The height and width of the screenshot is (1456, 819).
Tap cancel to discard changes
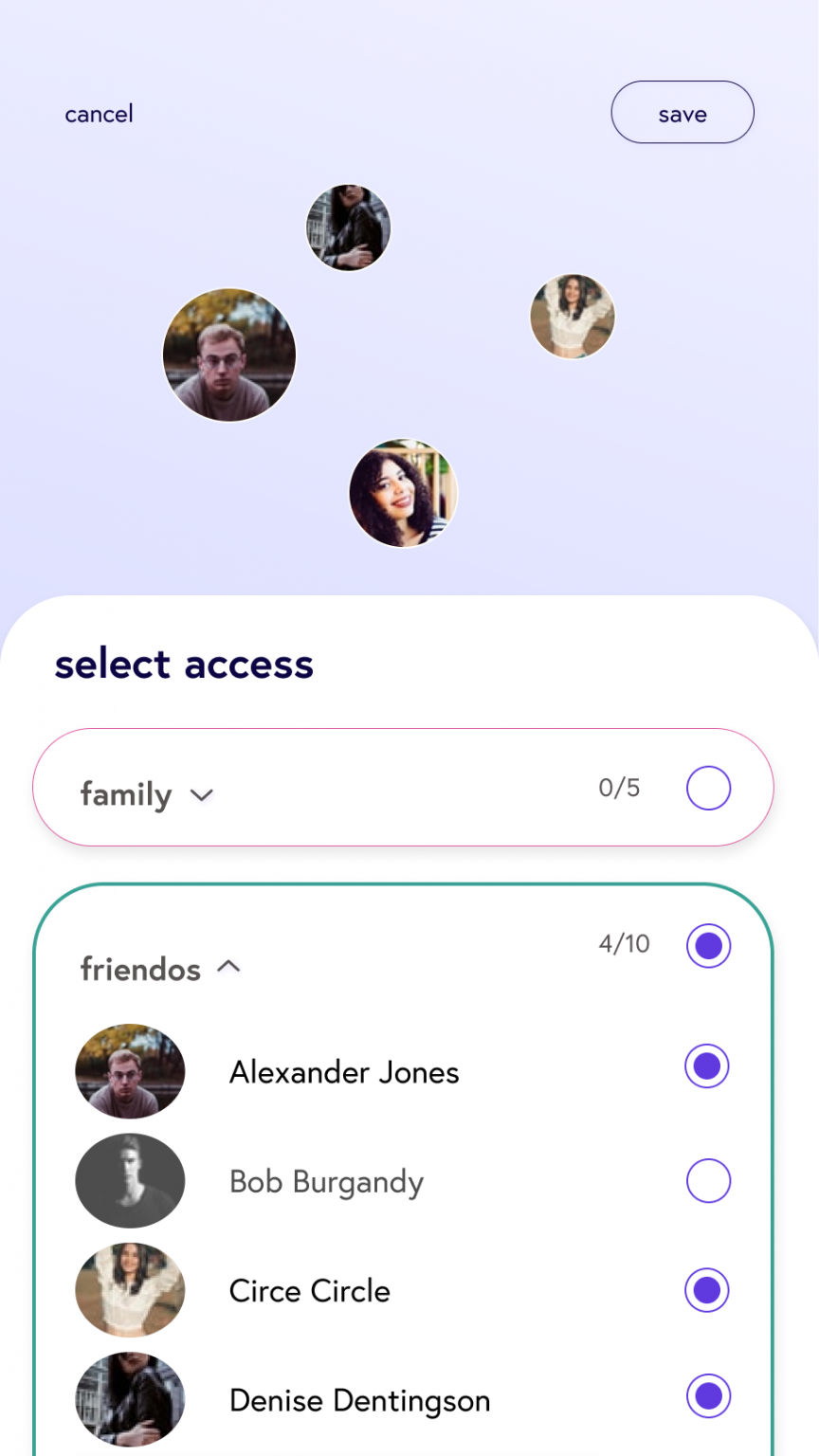tap(99, 114)
